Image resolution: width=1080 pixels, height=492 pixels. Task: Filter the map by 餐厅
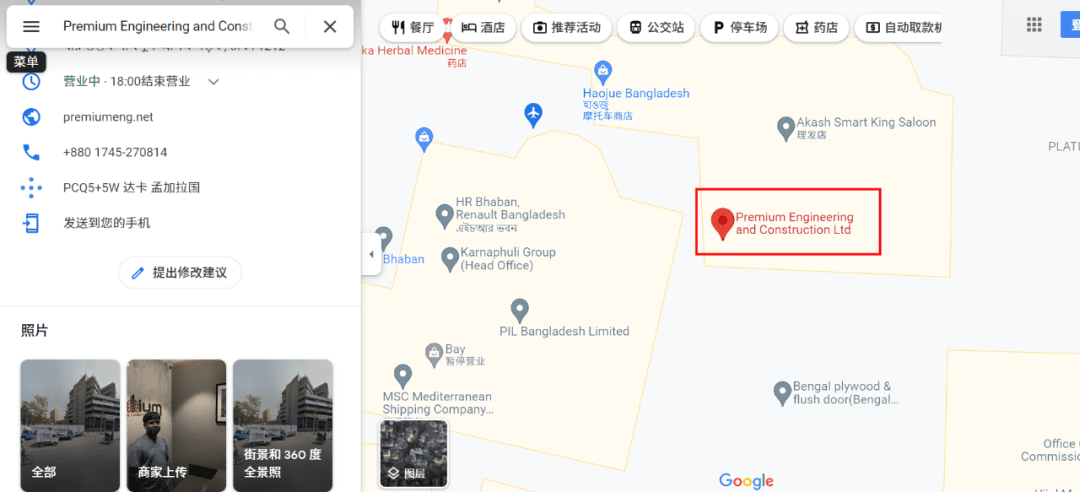pos(411,27)
